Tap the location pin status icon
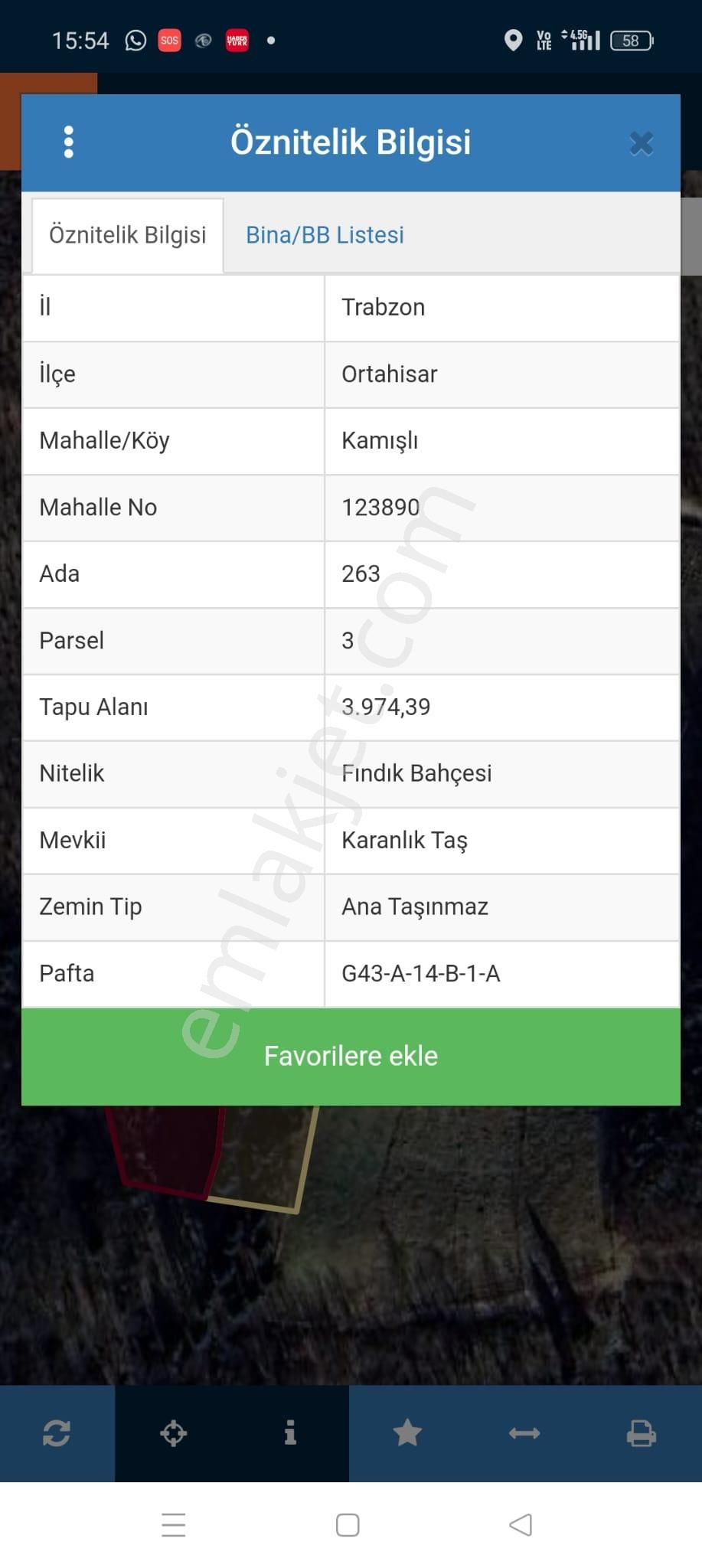 tap(512, 40)
